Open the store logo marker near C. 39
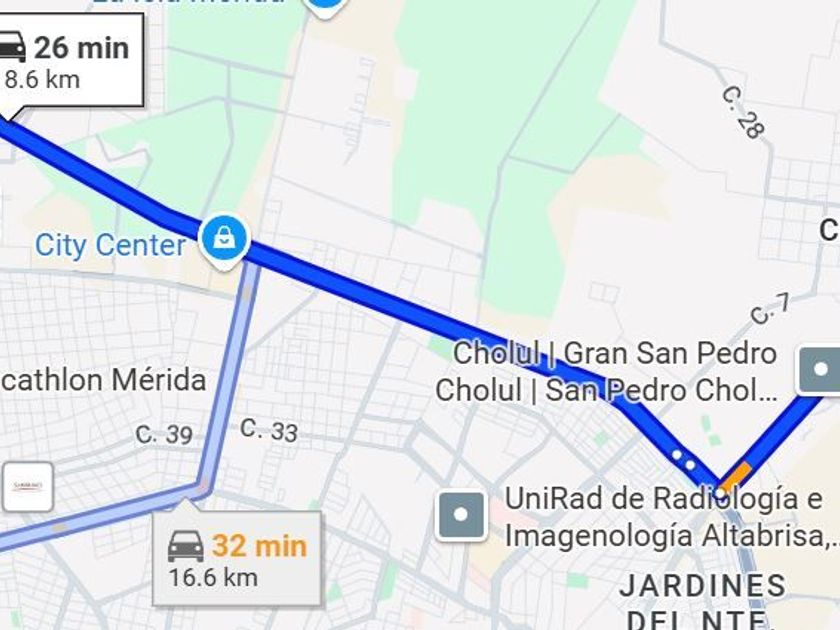Screen dimensions: 840x630 [26, 487]
